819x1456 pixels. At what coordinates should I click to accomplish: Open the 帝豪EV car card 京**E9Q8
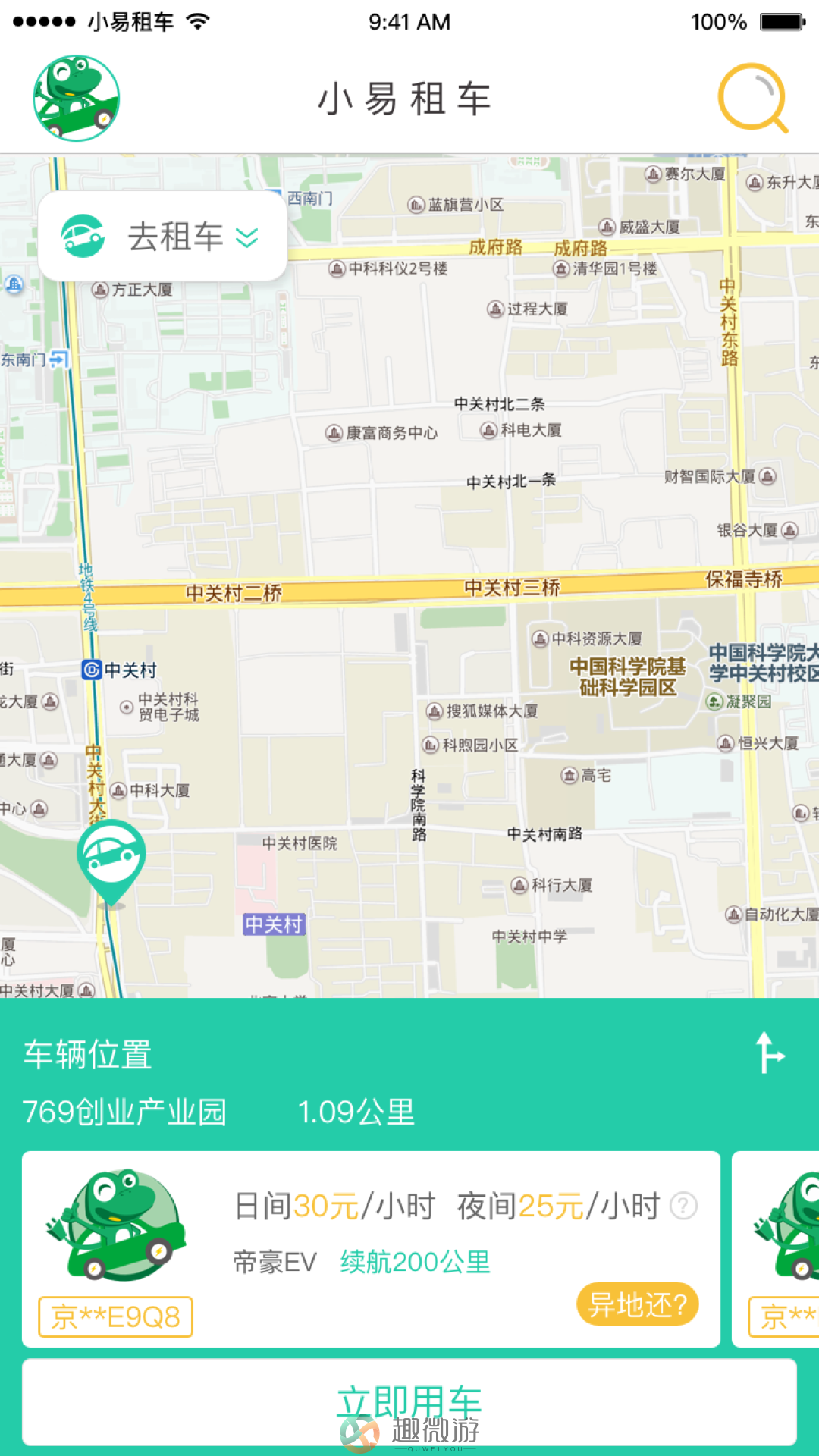(370, 1248)
